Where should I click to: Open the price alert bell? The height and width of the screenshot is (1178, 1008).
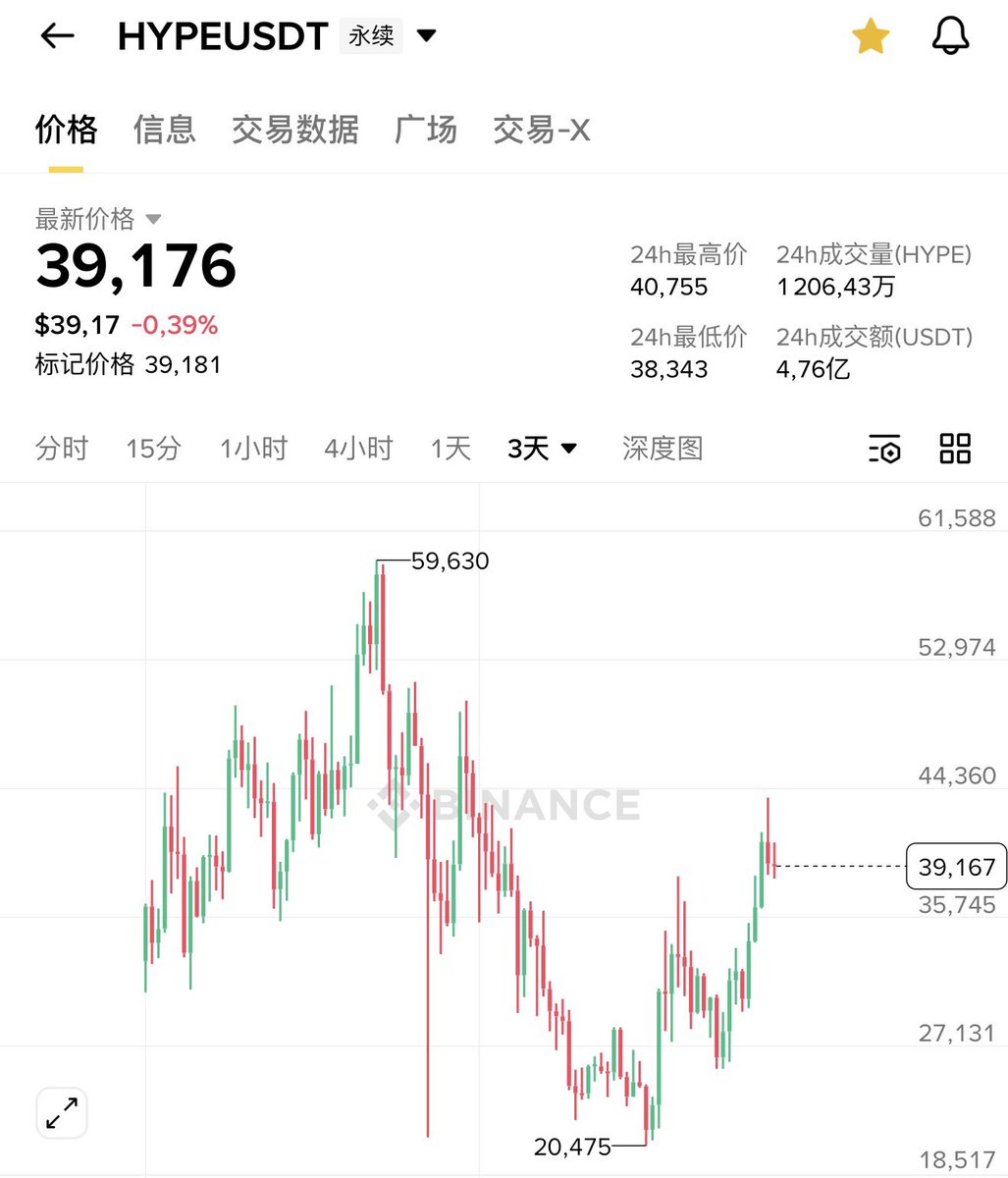(x=949, y=36)
